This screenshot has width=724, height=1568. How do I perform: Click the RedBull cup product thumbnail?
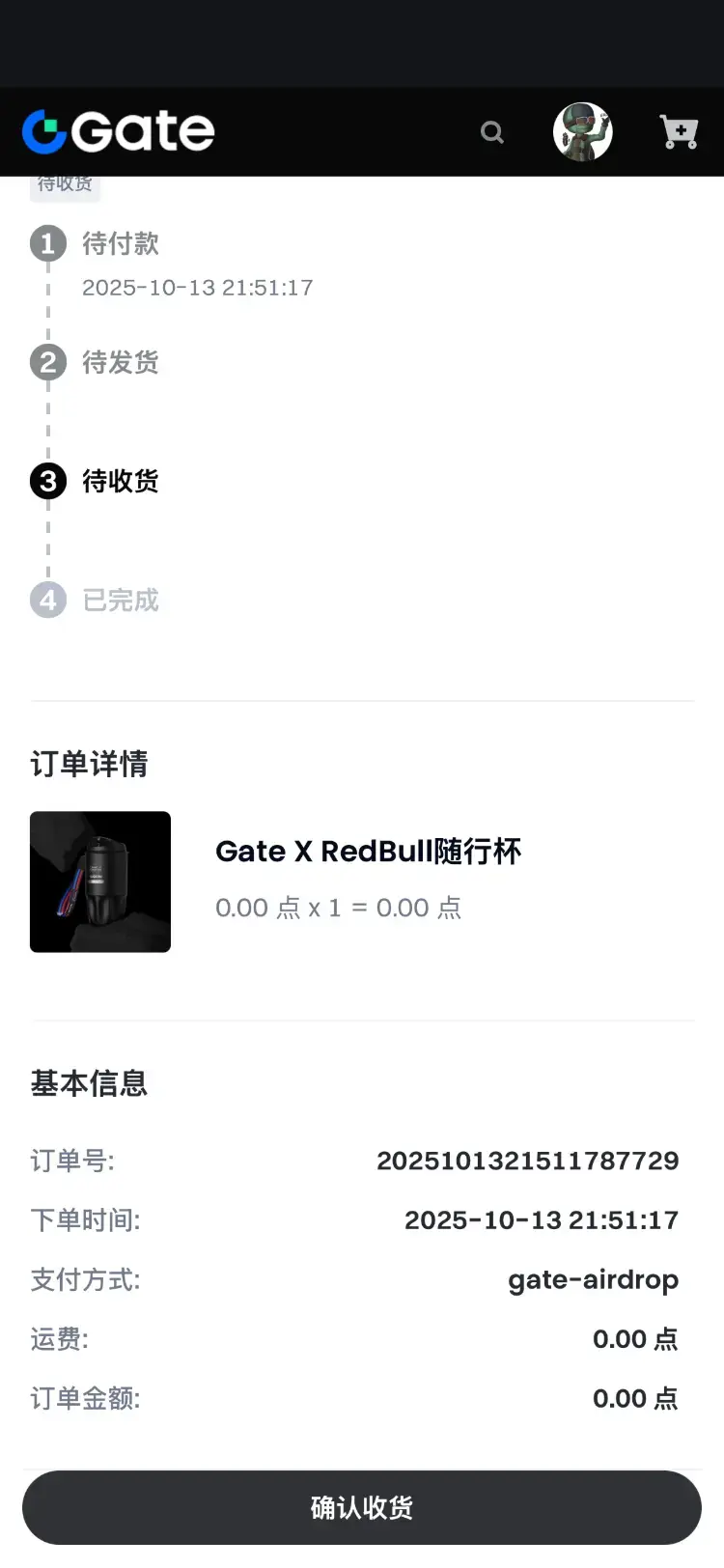click(100, 881)
